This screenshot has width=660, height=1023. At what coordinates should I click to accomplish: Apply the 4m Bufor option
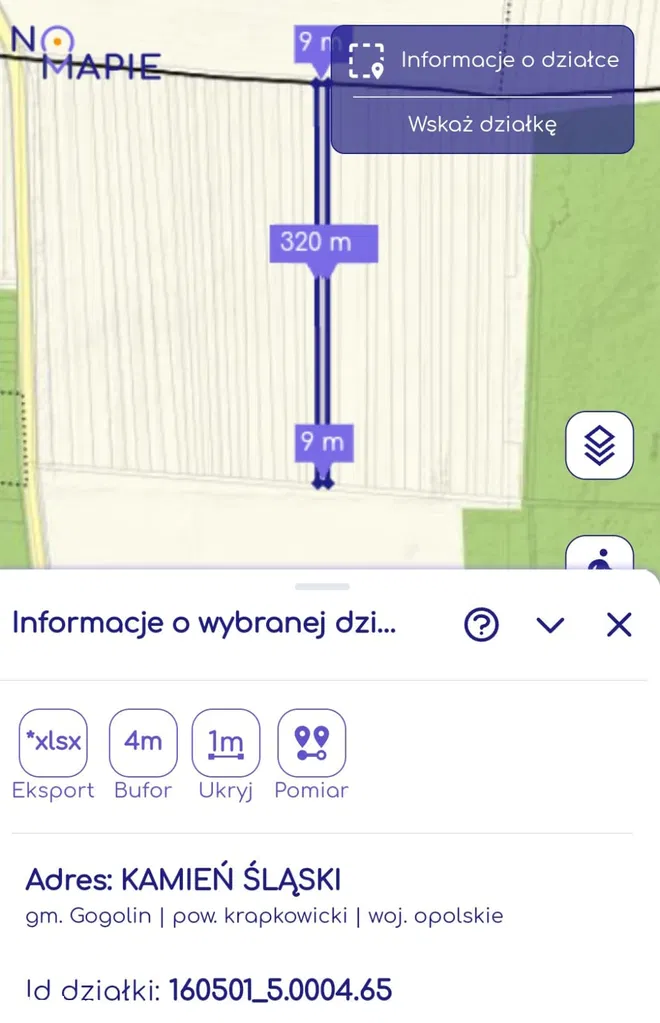point(143,743)
